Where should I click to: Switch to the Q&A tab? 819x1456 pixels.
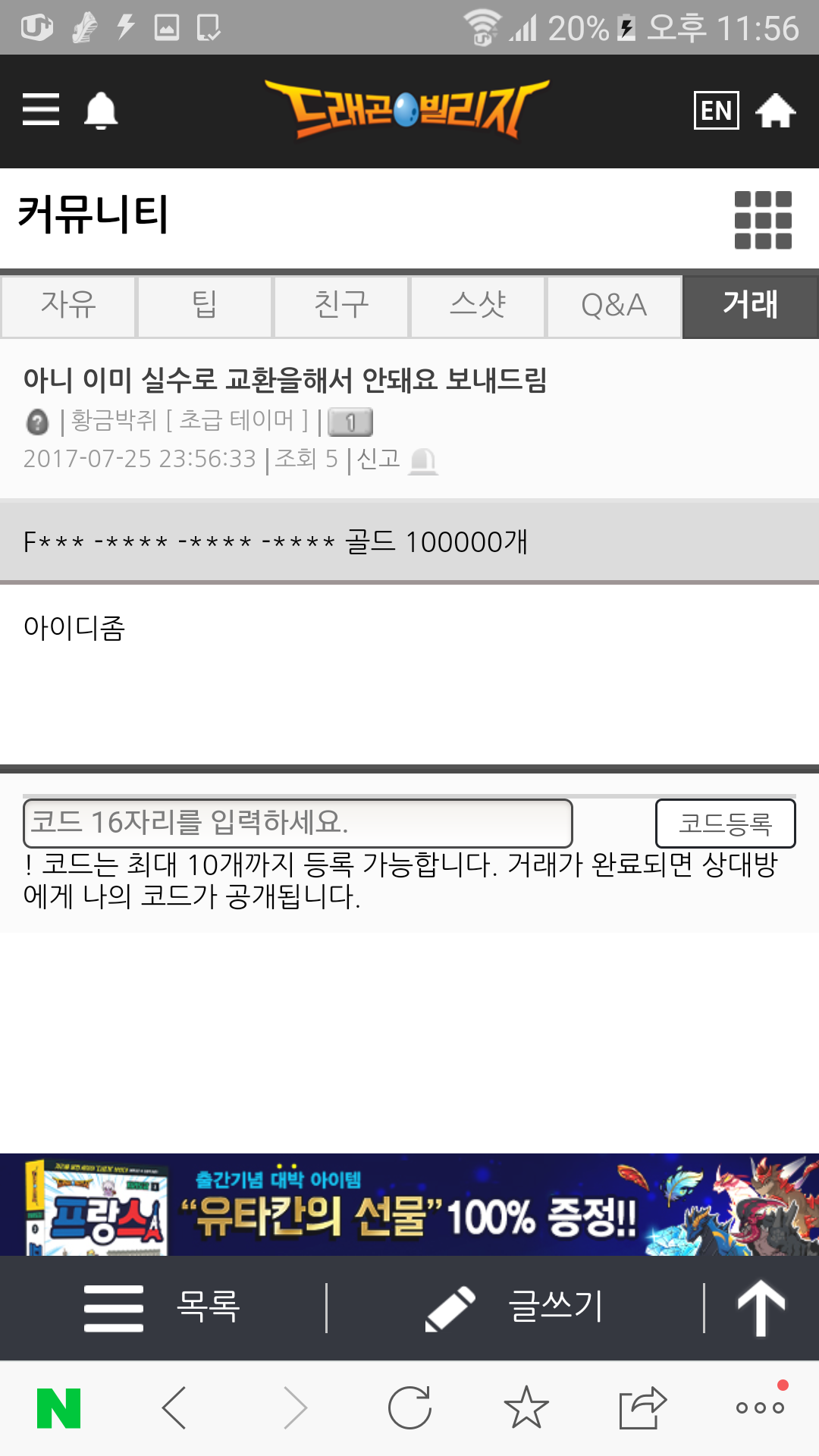[x=614, y=306]
